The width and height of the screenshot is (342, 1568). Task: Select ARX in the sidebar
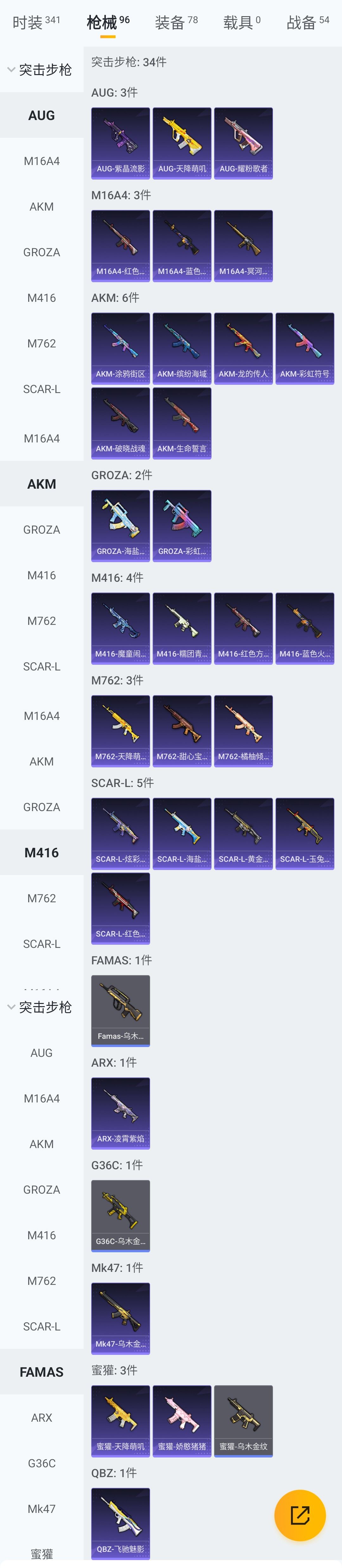click(x=41, y=1417)
